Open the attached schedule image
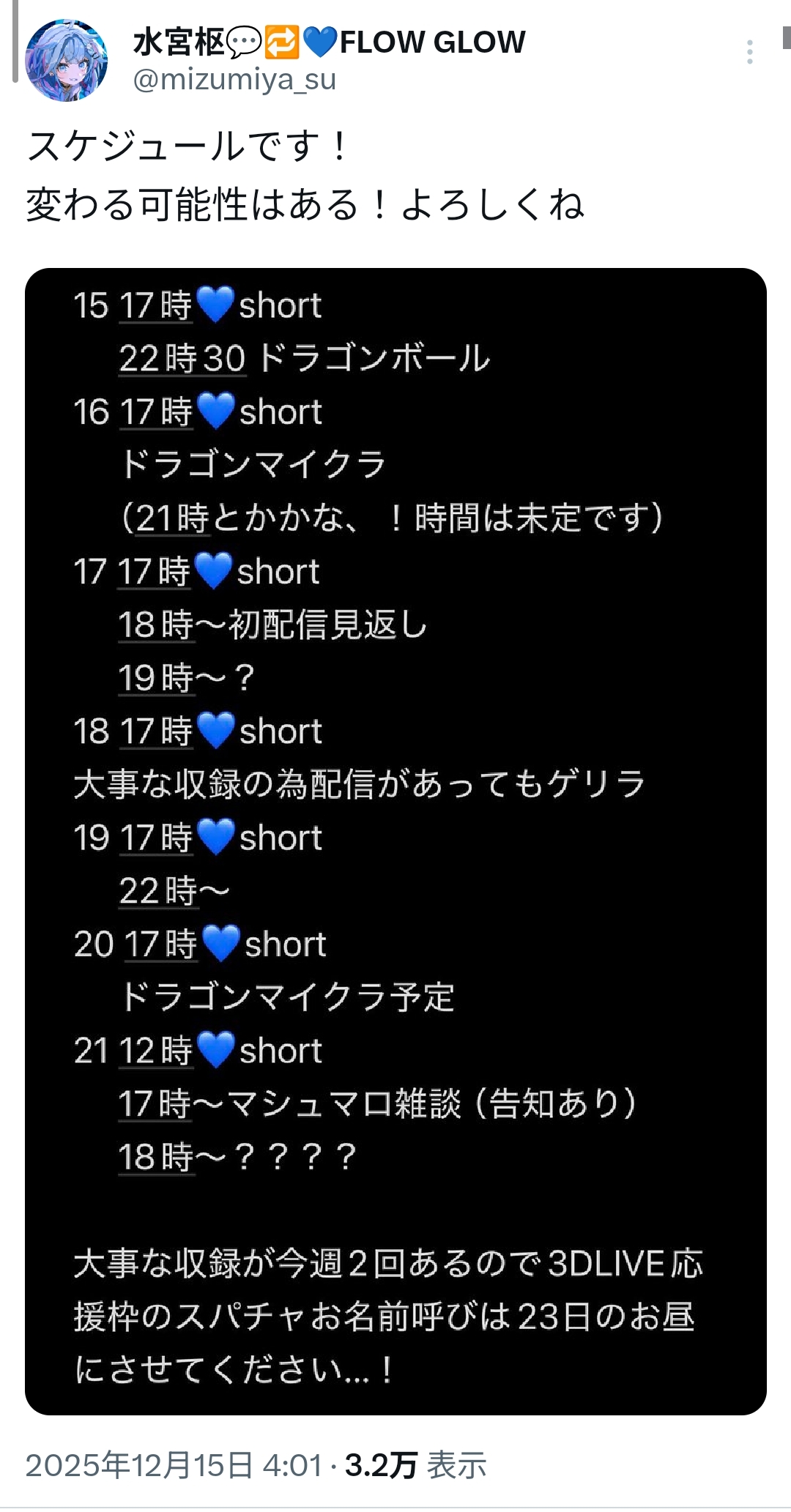This screenshot has height=1512, width=791. [x=395, y=841]
